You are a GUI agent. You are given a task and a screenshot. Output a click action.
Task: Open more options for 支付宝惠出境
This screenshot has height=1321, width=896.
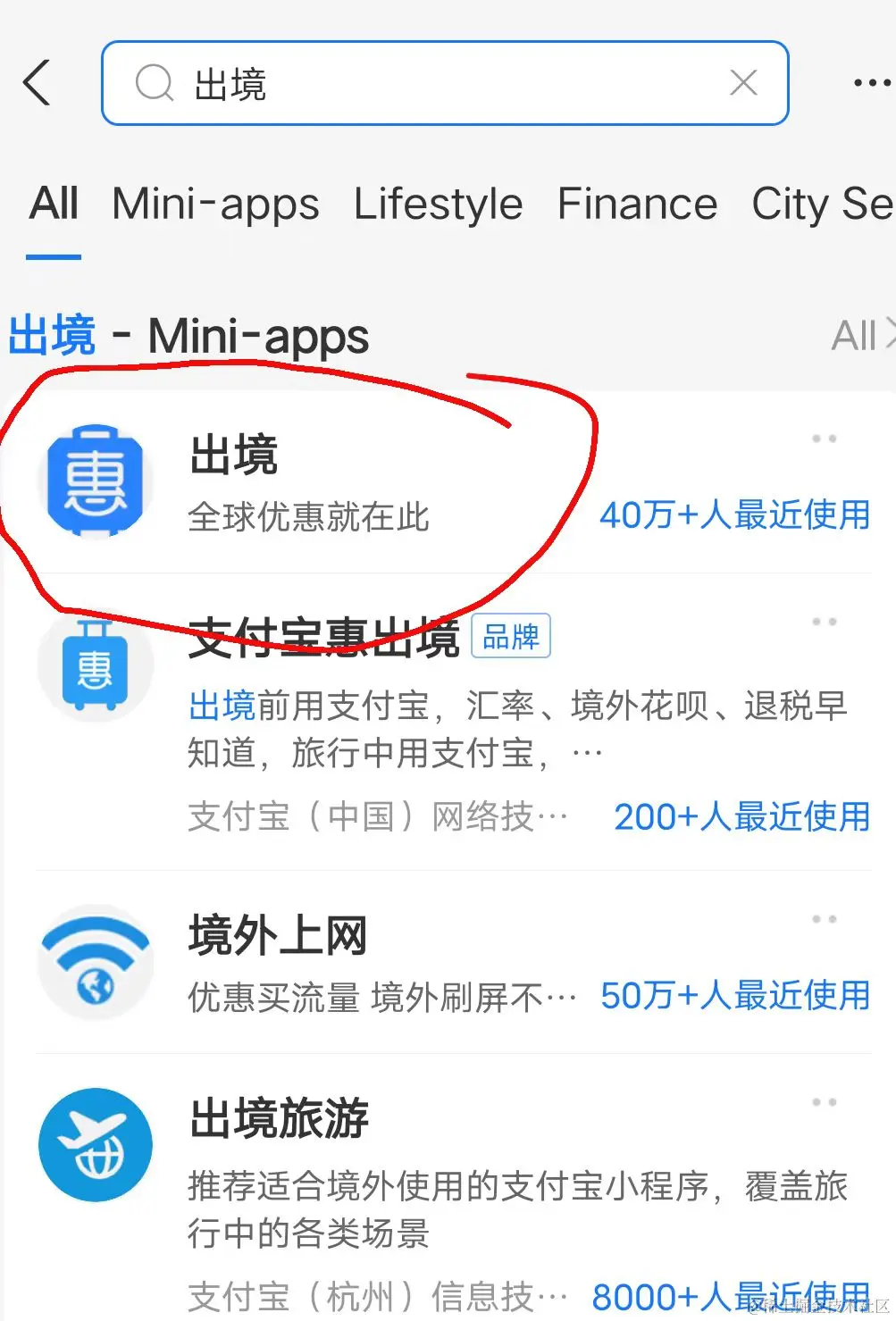coord(824,622)
